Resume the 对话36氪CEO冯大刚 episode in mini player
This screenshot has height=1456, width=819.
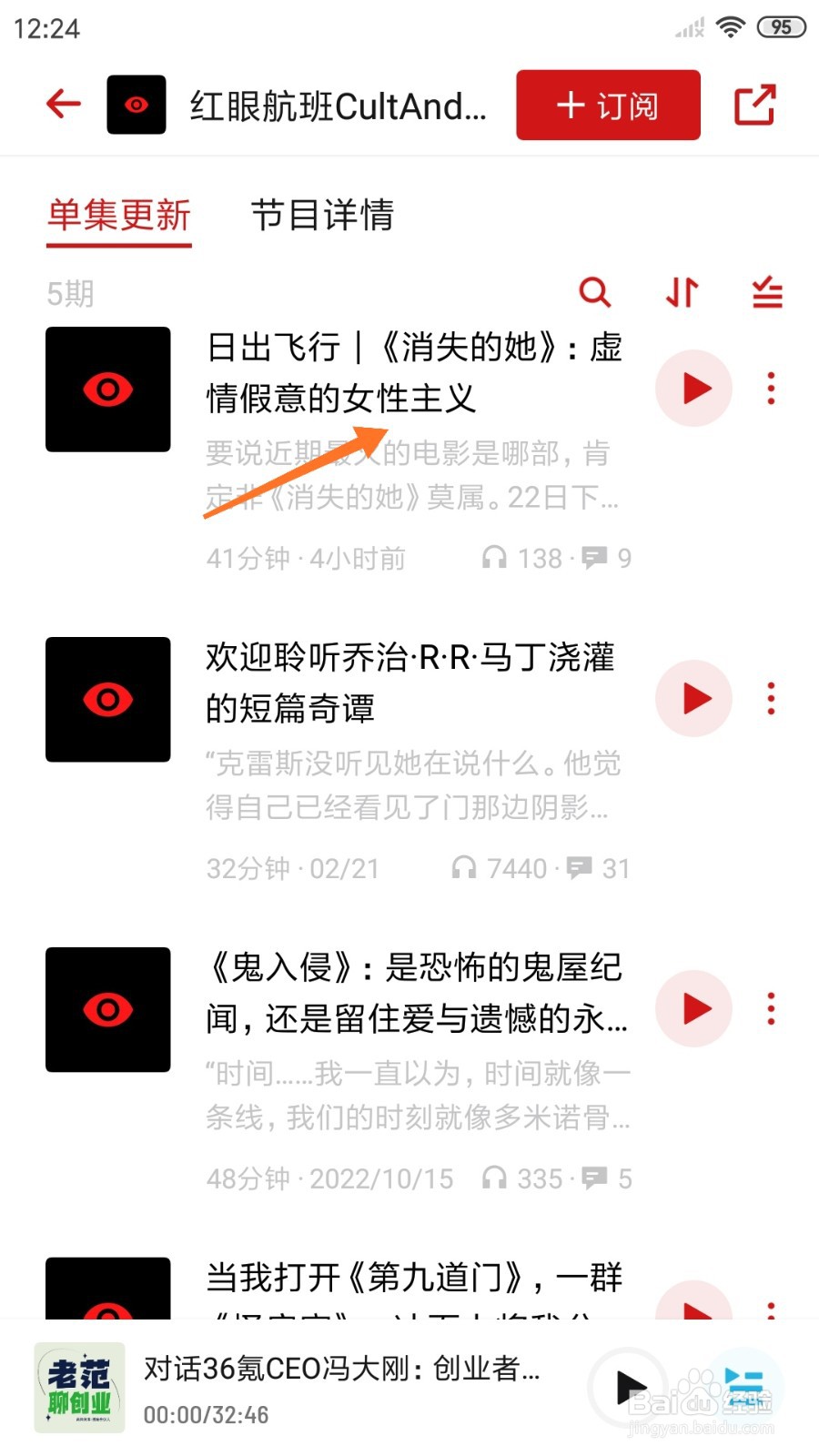[x=630, y=1387]
